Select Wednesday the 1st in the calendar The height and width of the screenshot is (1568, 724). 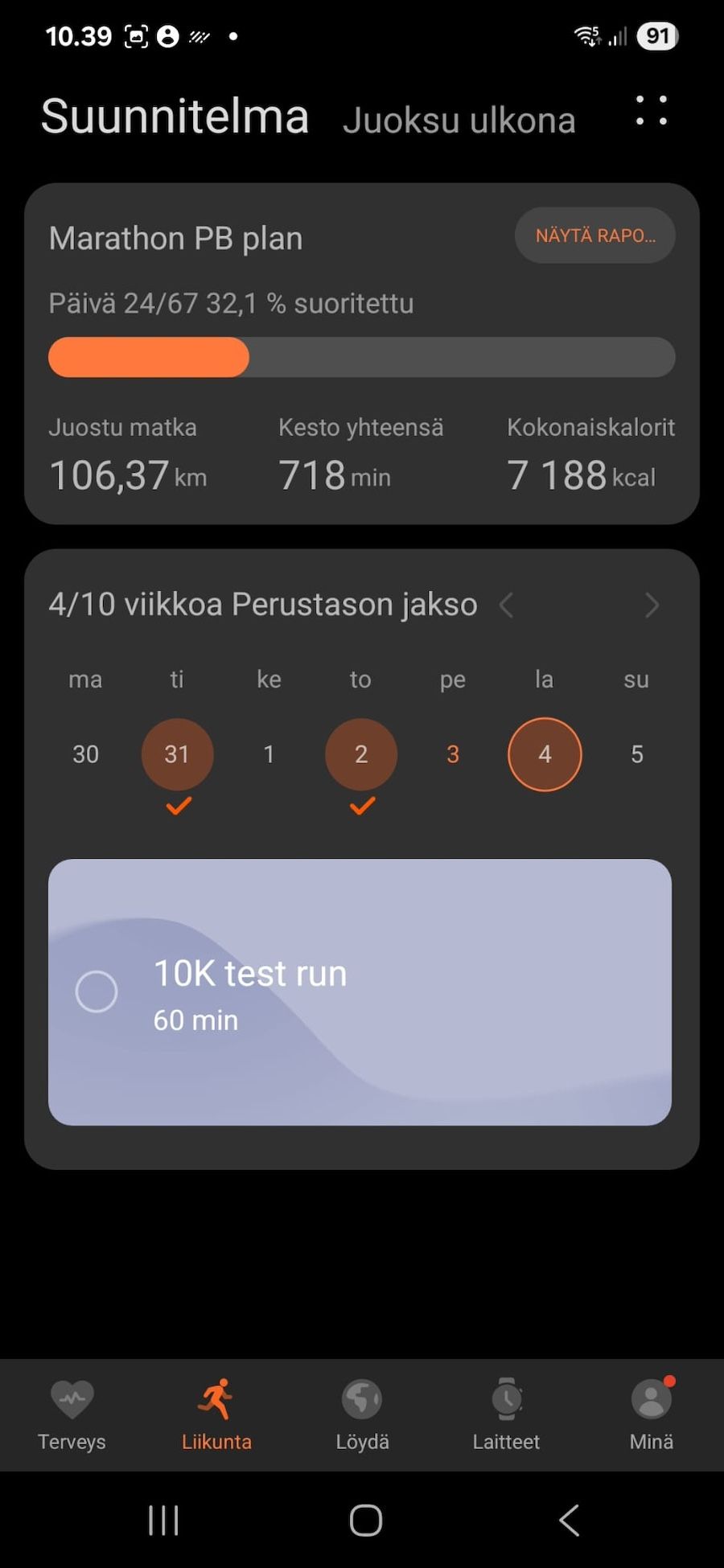click(269, 754)
